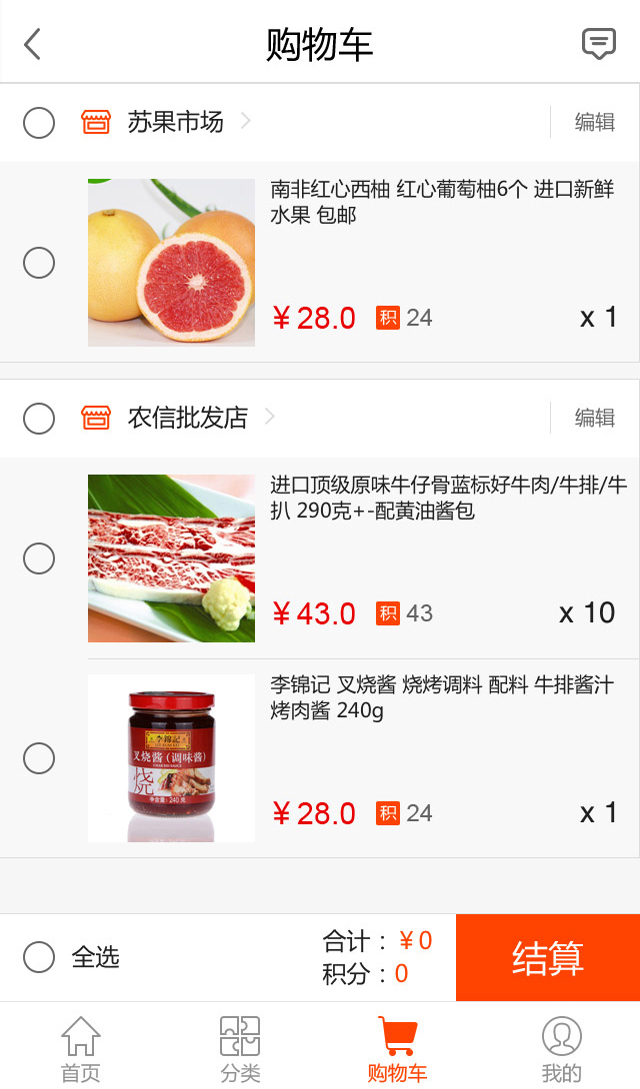Image resolution: width=640 pixels, height=1089 pixels.
Task: Select all items from 农信批发店 store
Action: click(x=39, y=418)
